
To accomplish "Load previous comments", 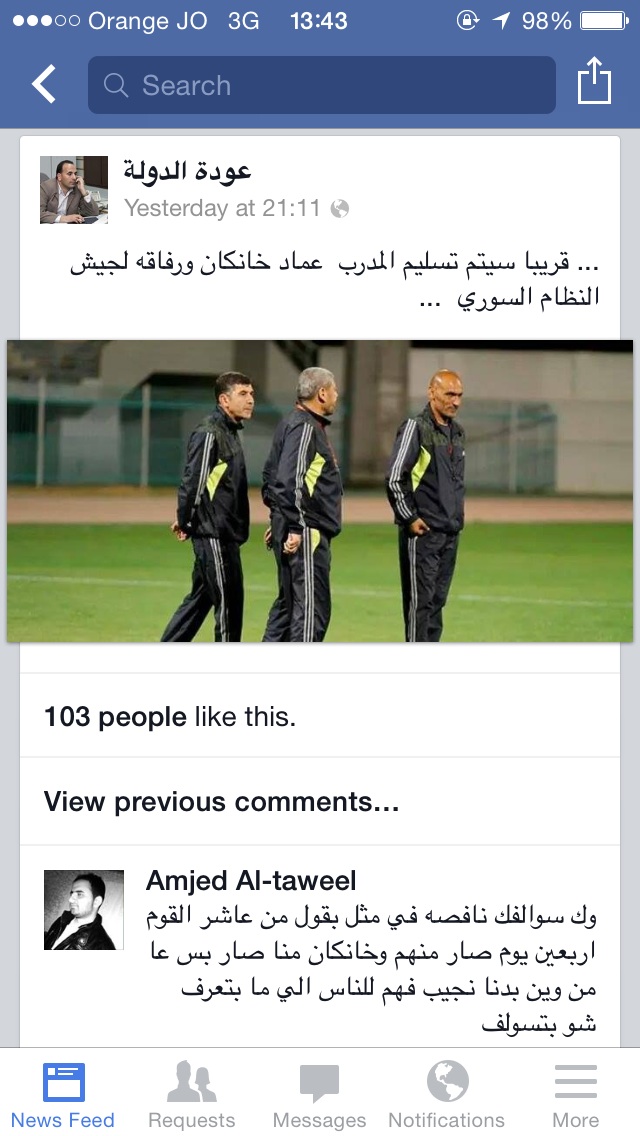I will point(221,802).
